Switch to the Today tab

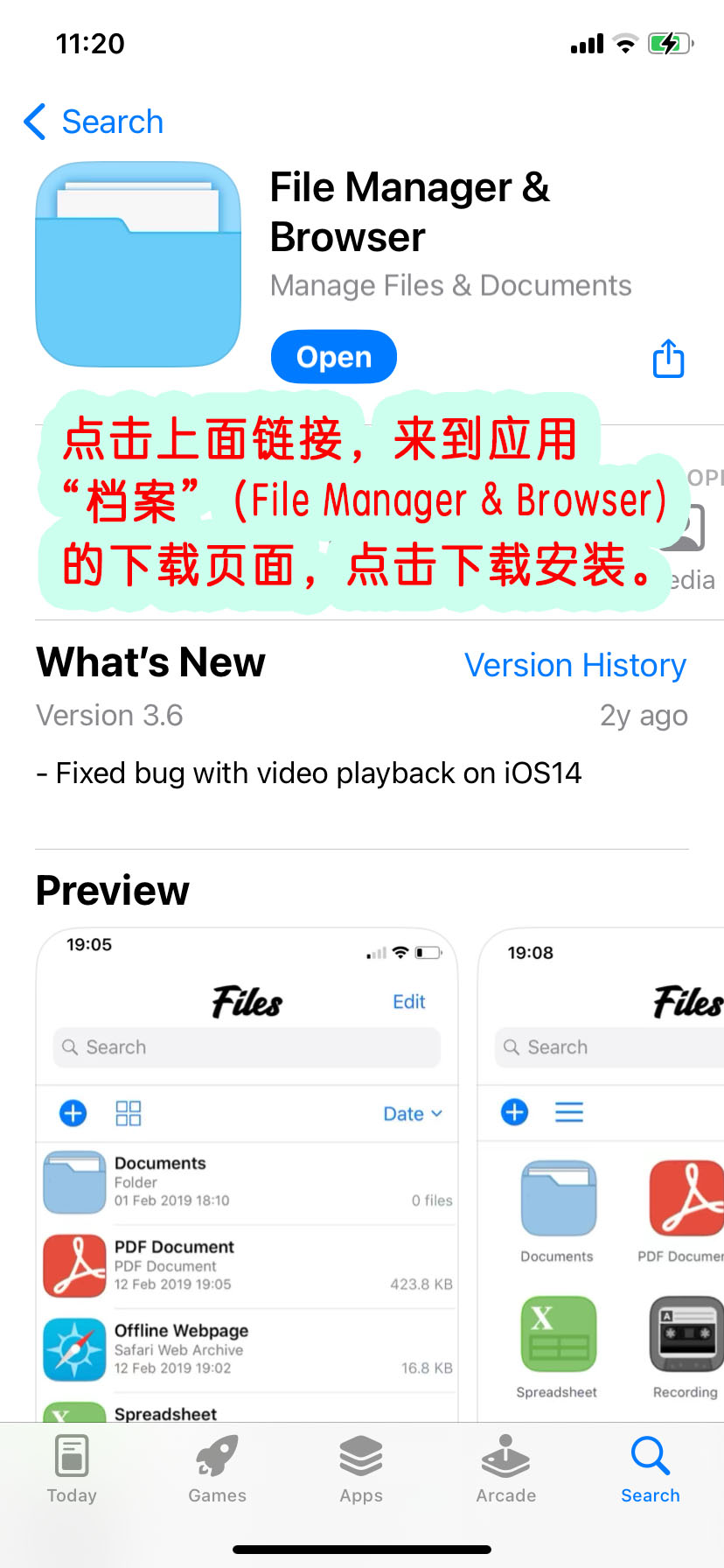coord(72,1470)
